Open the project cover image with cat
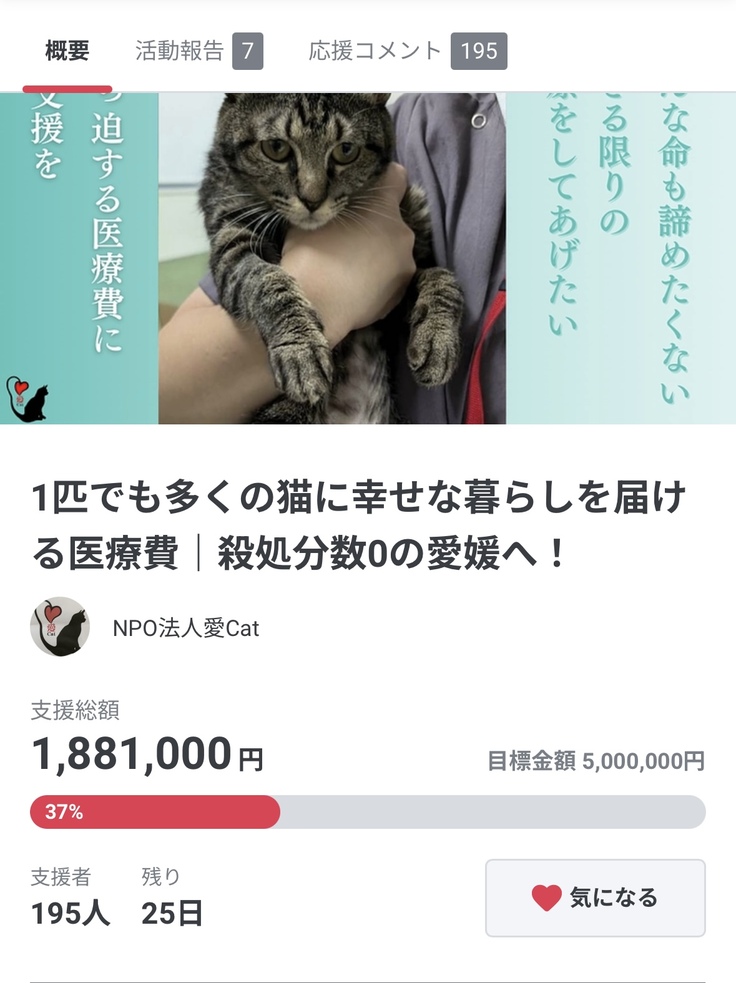This screenshot has height=983, width=736. (x=368, y=258)
